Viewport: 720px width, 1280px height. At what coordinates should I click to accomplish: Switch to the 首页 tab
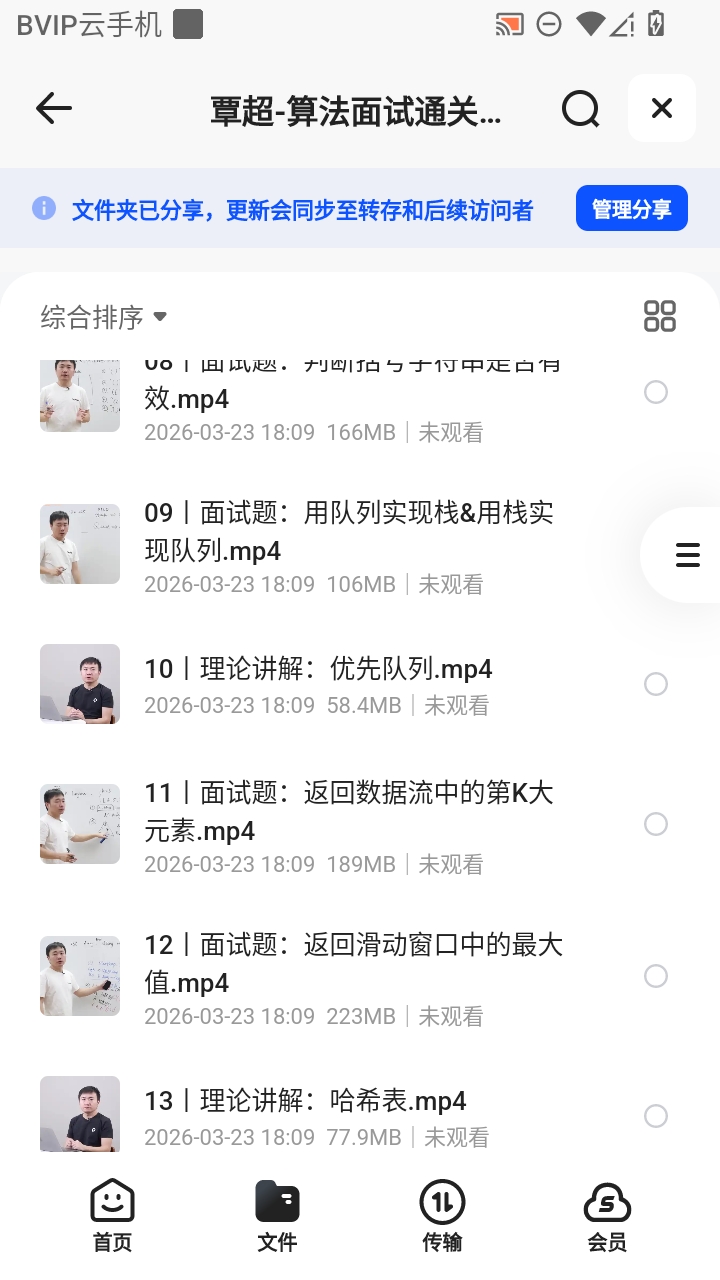point(112,1216)
